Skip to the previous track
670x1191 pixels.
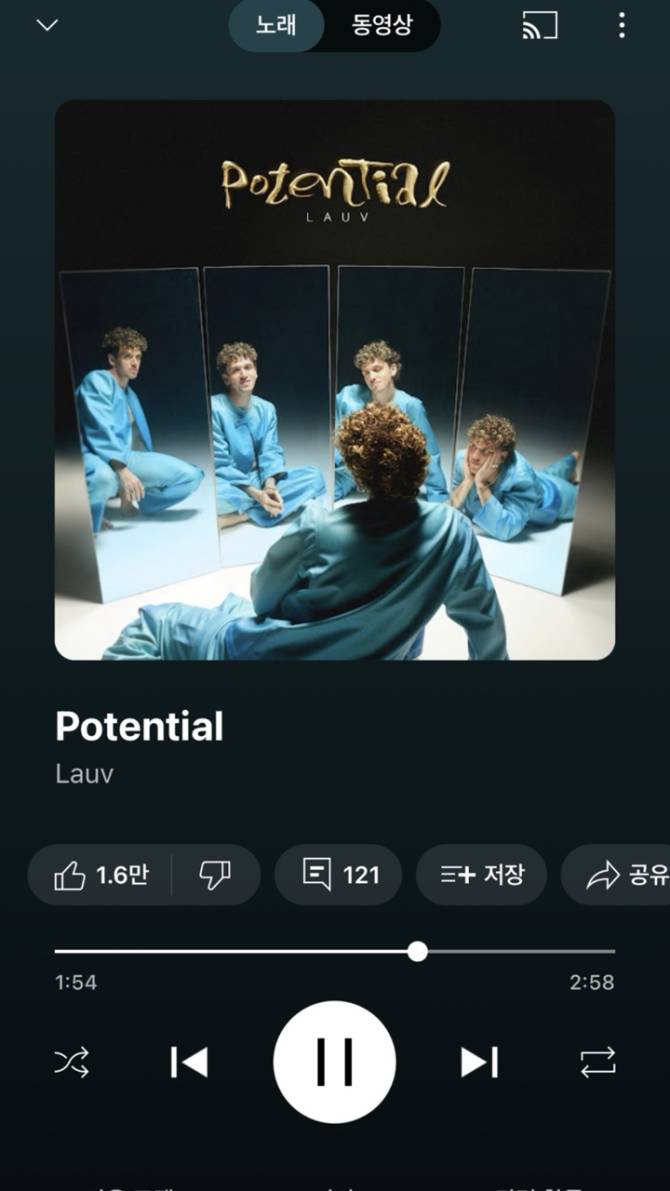tap(189, 1062)
